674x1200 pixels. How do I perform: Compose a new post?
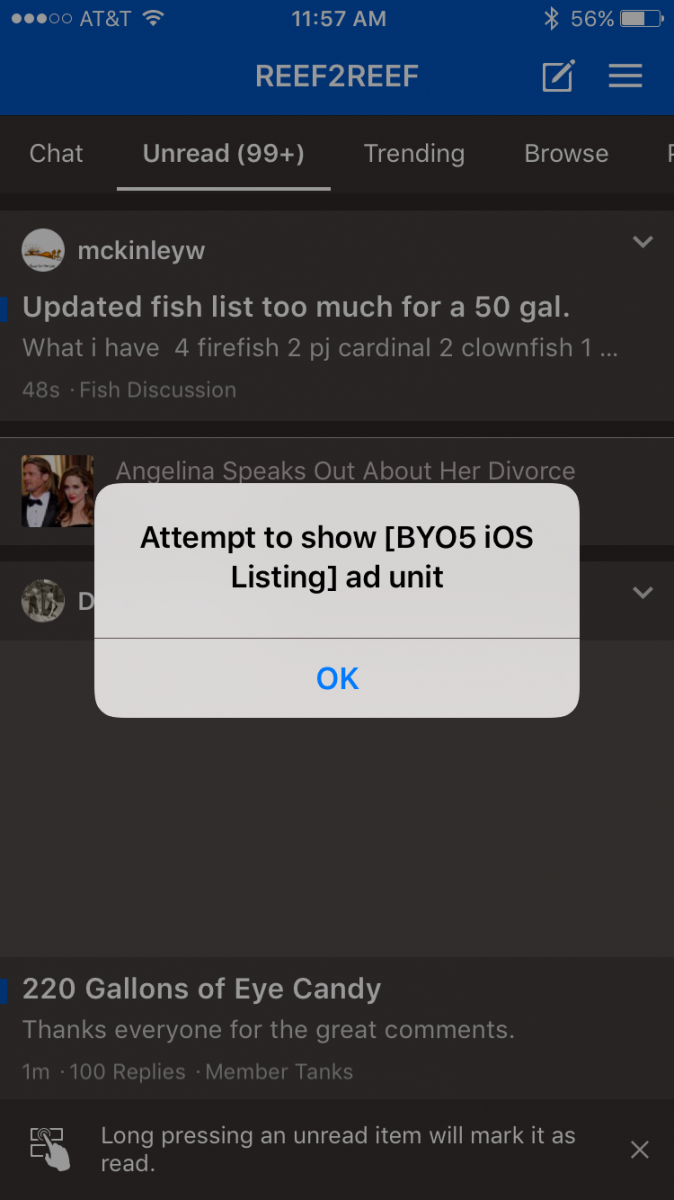(558, 77)
